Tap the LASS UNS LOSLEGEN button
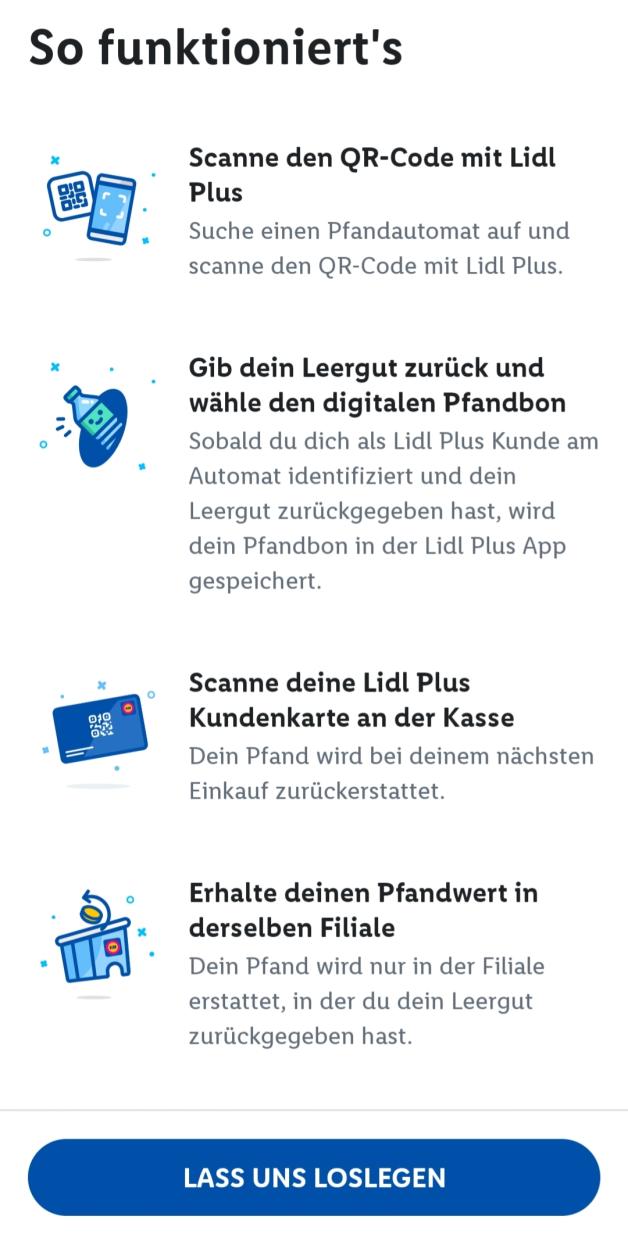The width and height of the screenshot is (628, 1241). tap(314, 1177)
